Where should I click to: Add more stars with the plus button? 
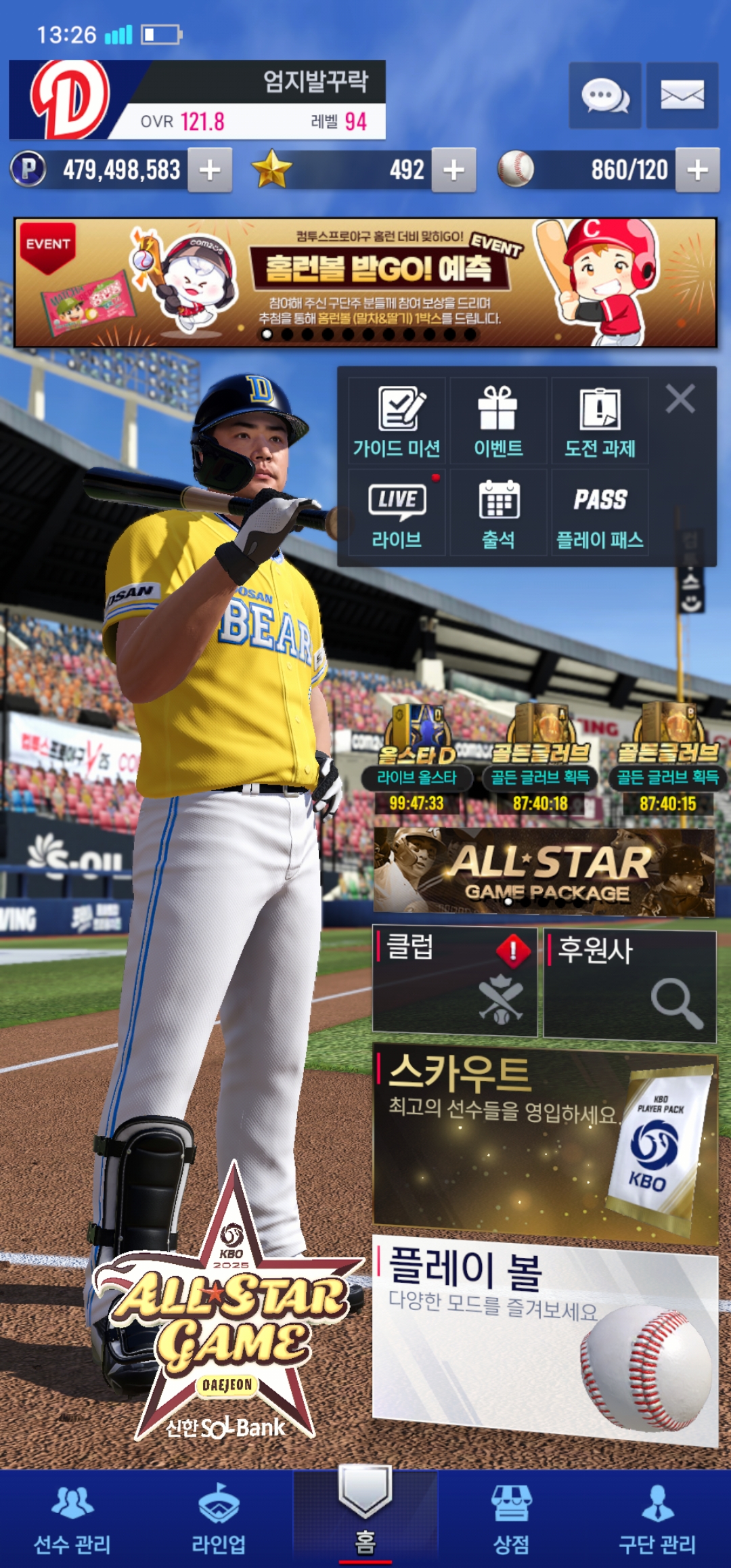point(453,171)
